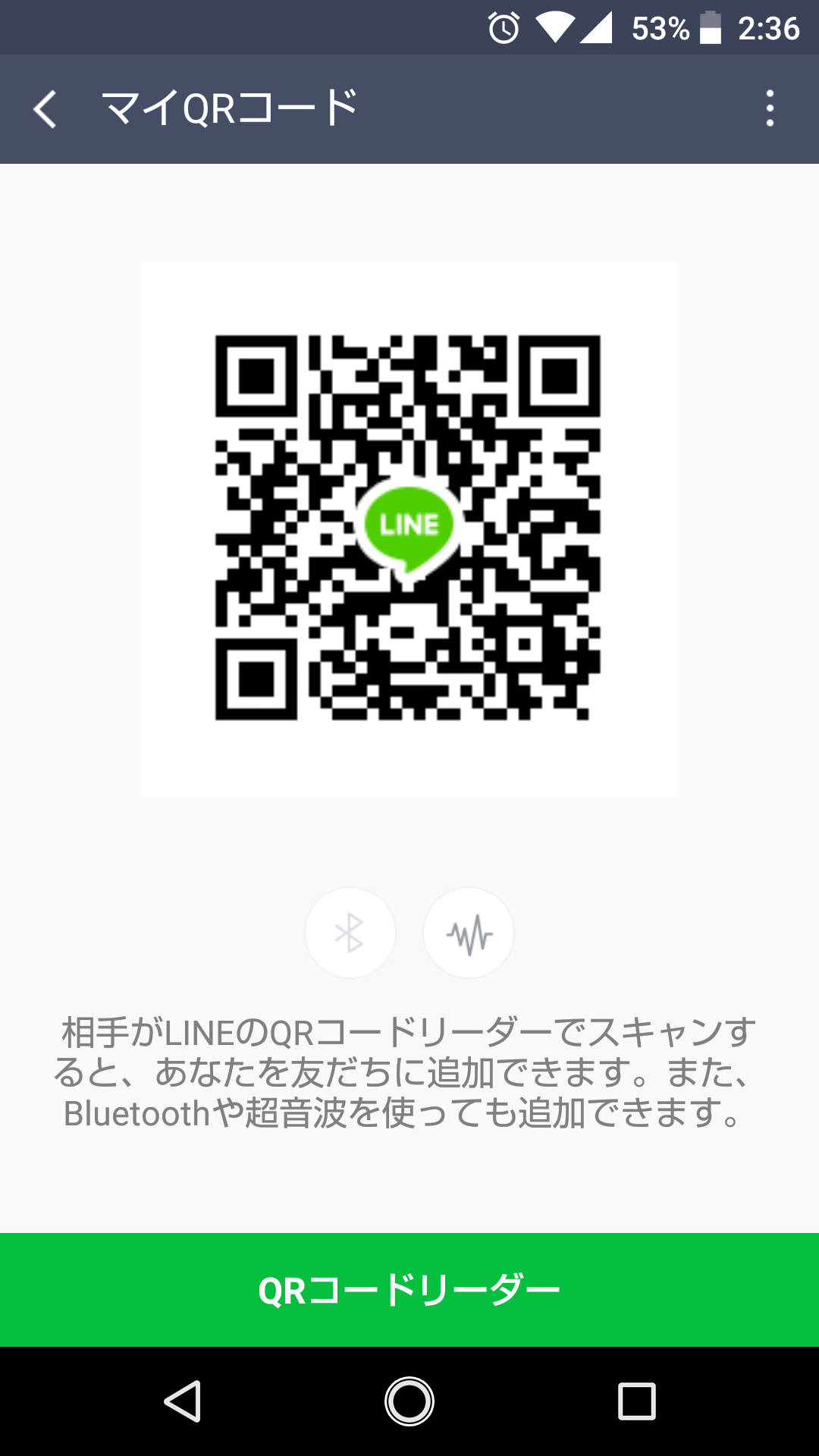Open the three-dot overflow menu
Screen dimensions: 819x1456
pos(770,108)
